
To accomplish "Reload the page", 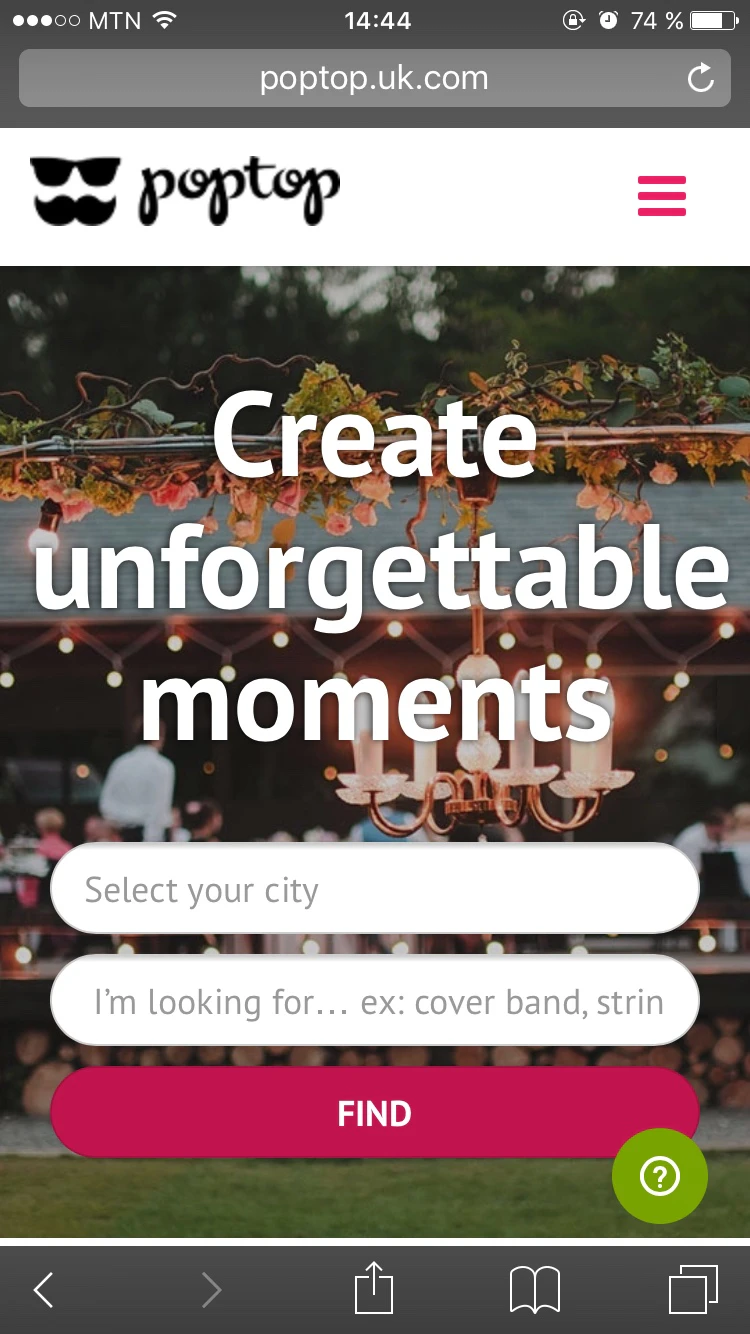I will click(701, 79).
